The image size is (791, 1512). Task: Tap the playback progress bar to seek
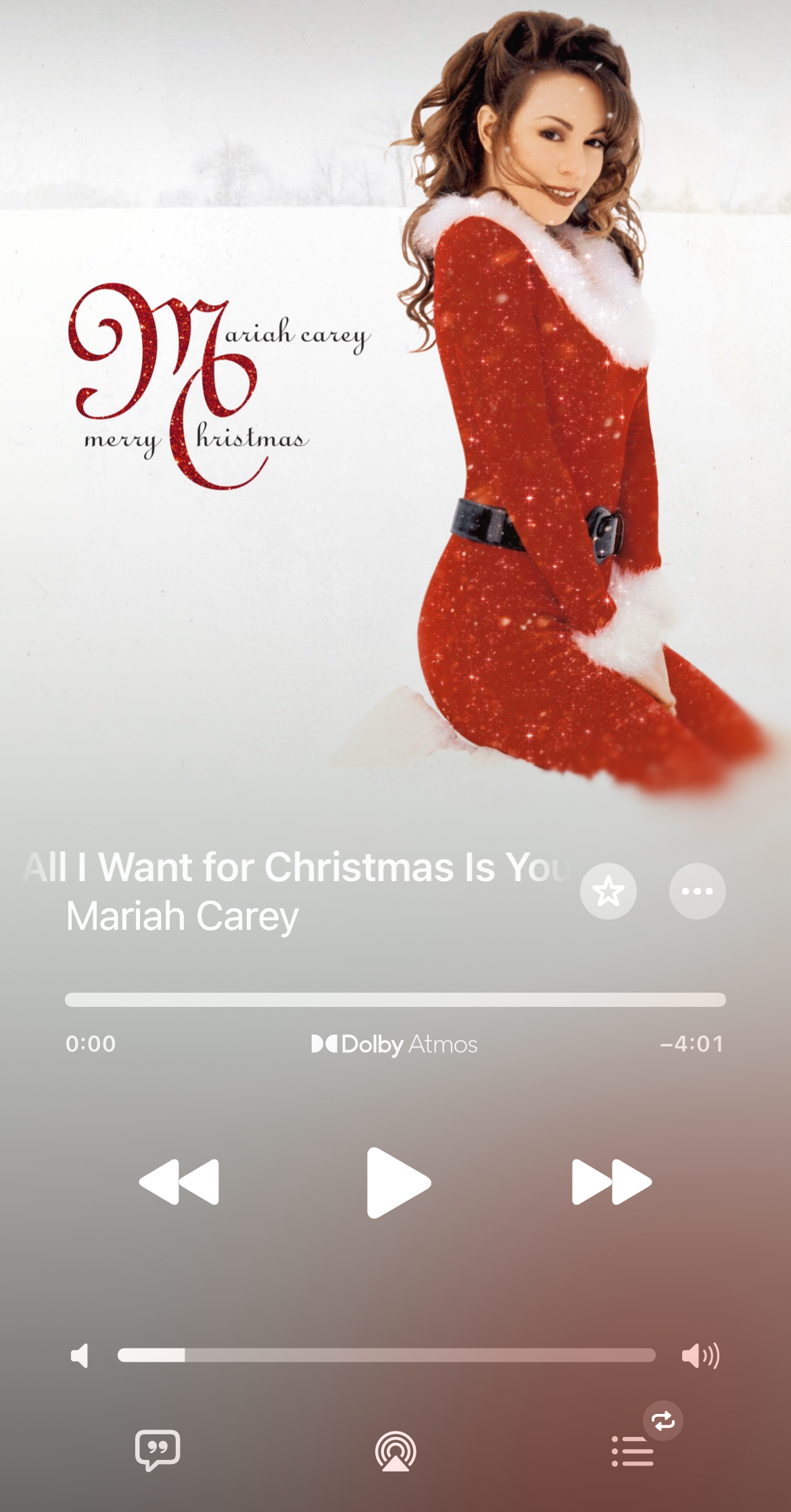[x=395, y=999]
